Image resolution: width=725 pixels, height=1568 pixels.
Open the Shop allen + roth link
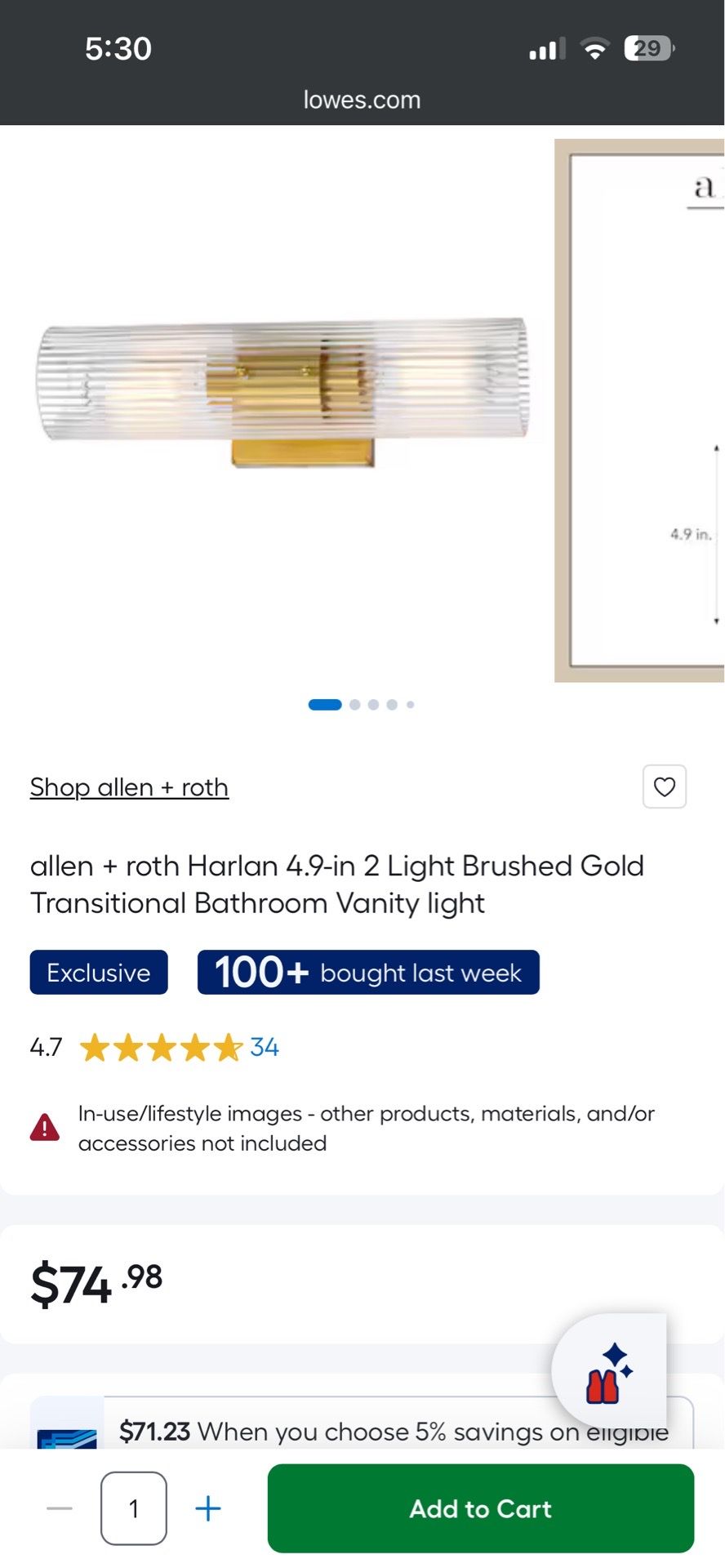[x=129, y=787]
